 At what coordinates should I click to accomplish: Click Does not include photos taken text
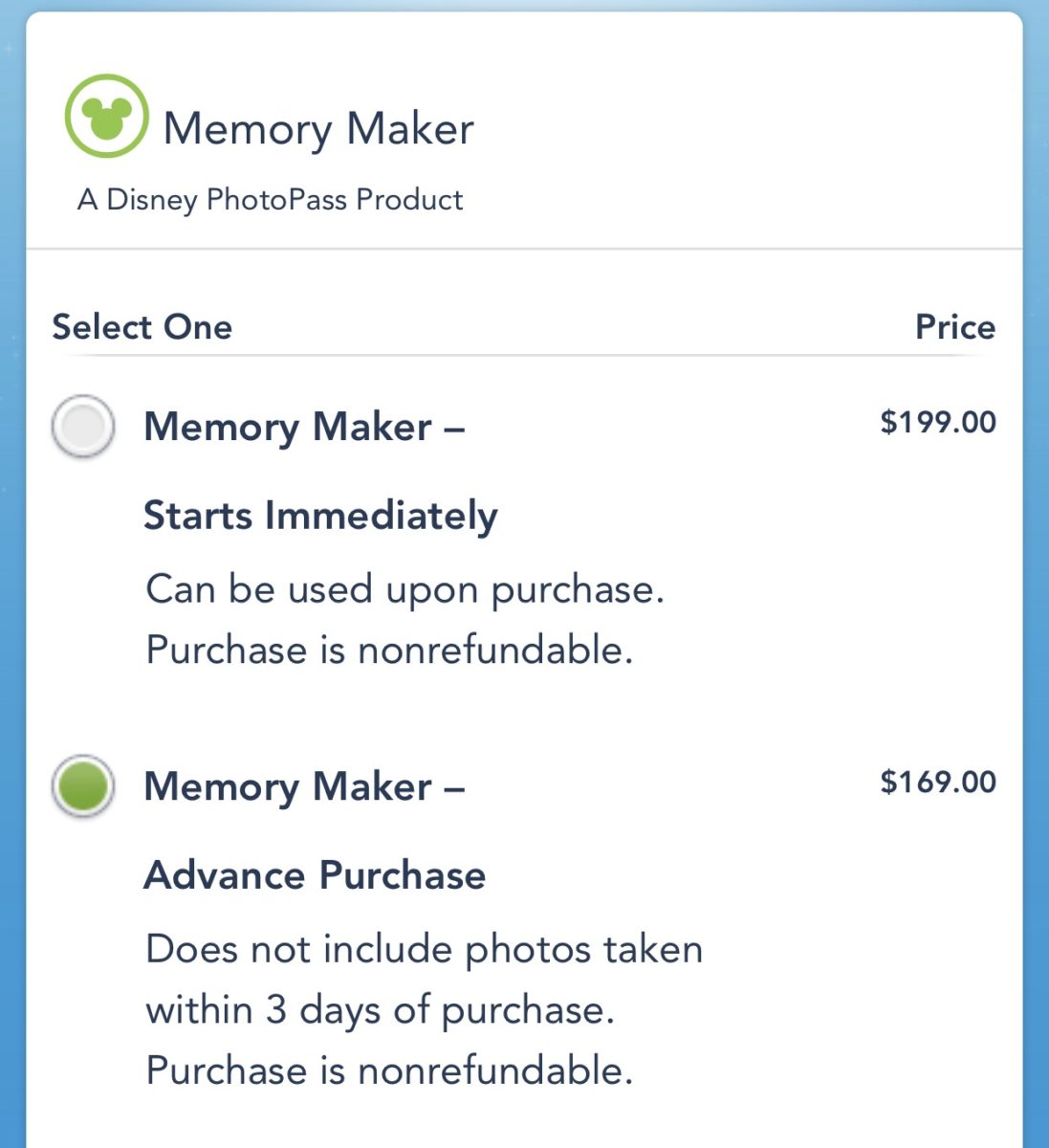tap(424, 948)
